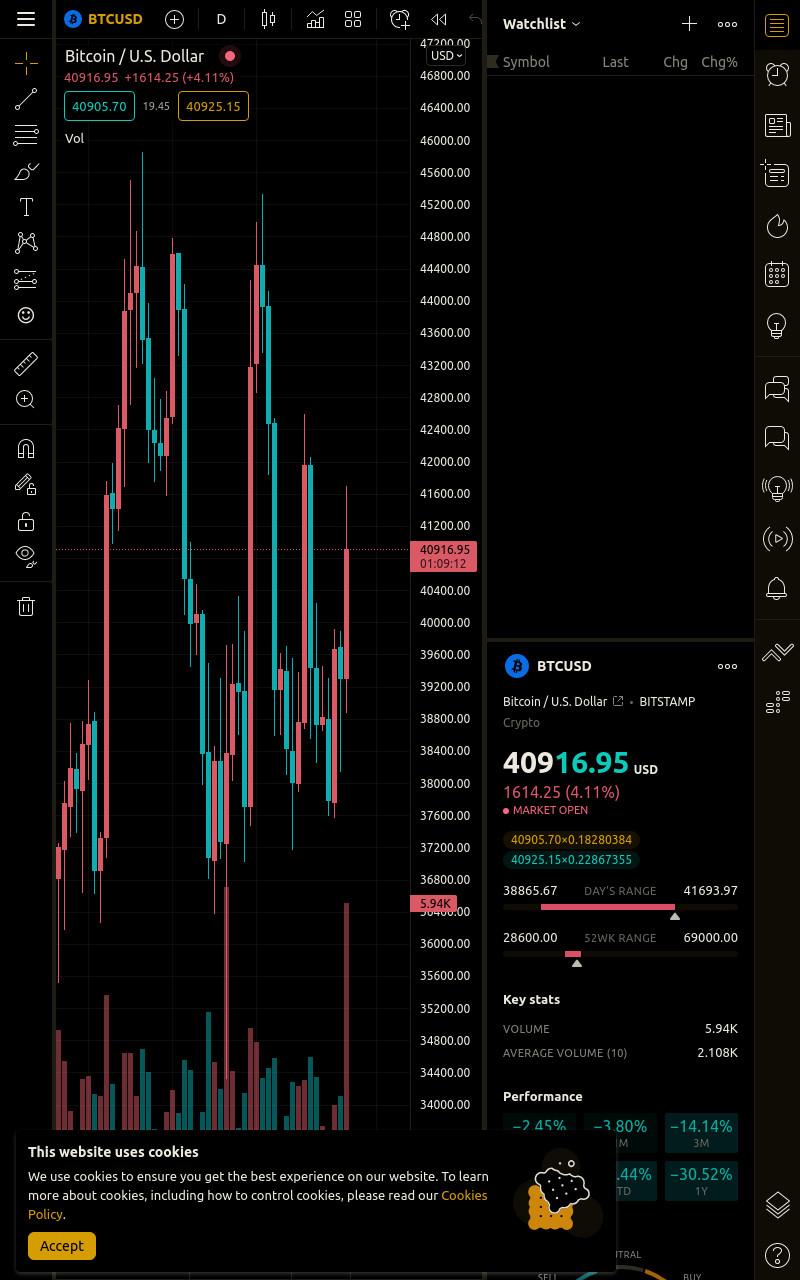Start bar replay mode
The width and height of the screenshot is (800, 1280).
pos(438,19)
